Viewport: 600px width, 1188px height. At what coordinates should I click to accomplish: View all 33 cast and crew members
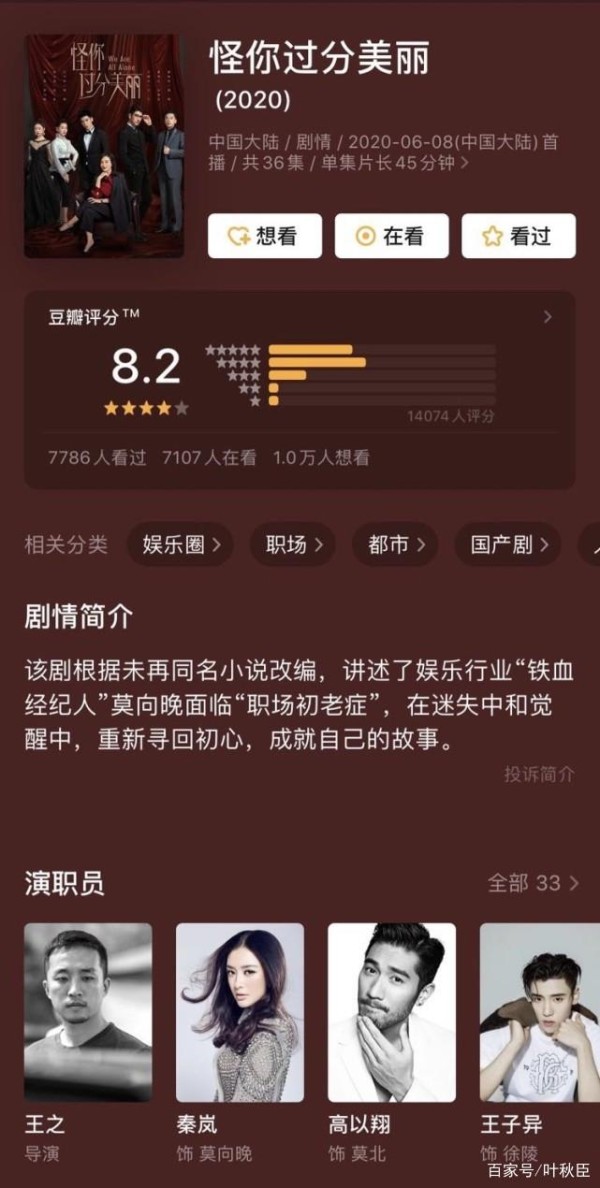coord(533,883)
